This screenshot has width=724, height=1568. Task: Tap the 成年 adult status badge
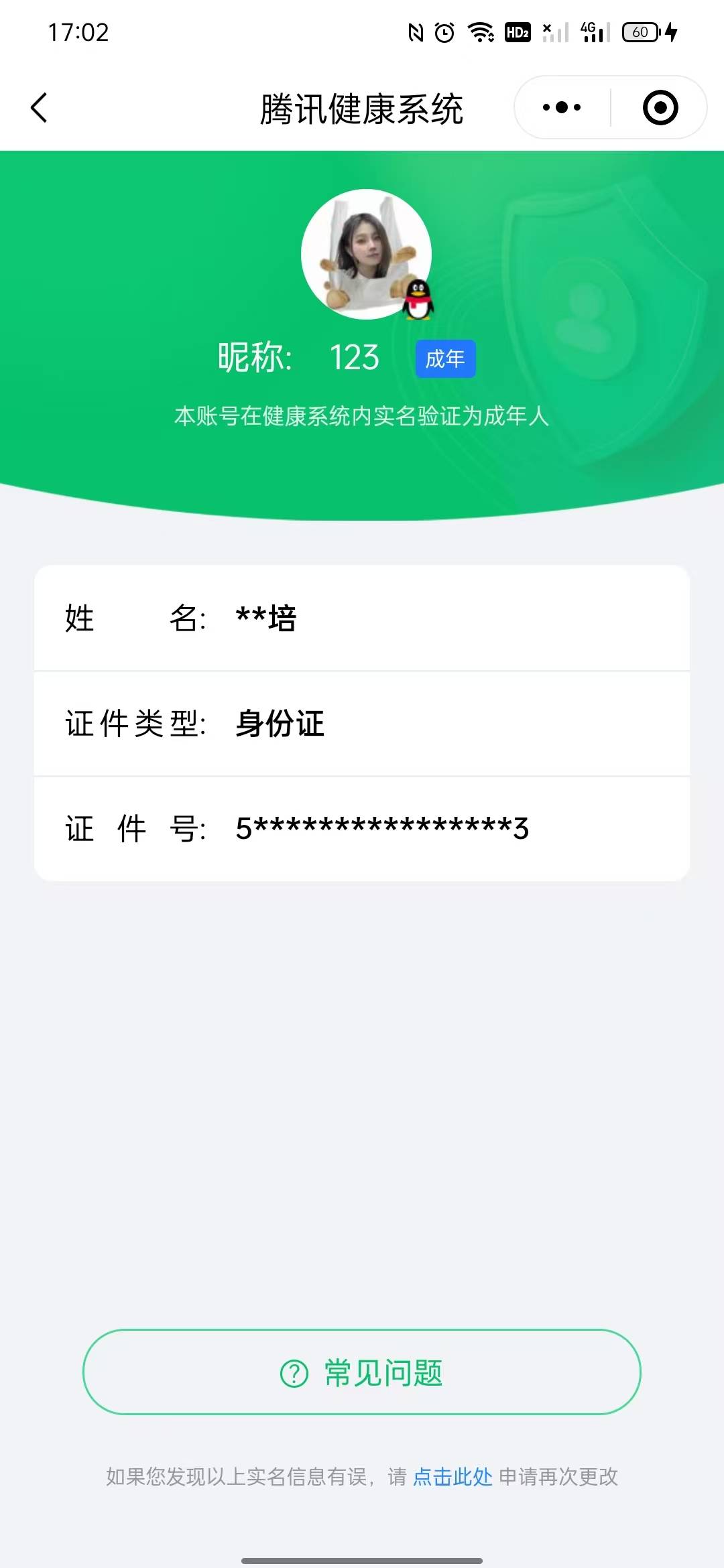click(444, 359)
